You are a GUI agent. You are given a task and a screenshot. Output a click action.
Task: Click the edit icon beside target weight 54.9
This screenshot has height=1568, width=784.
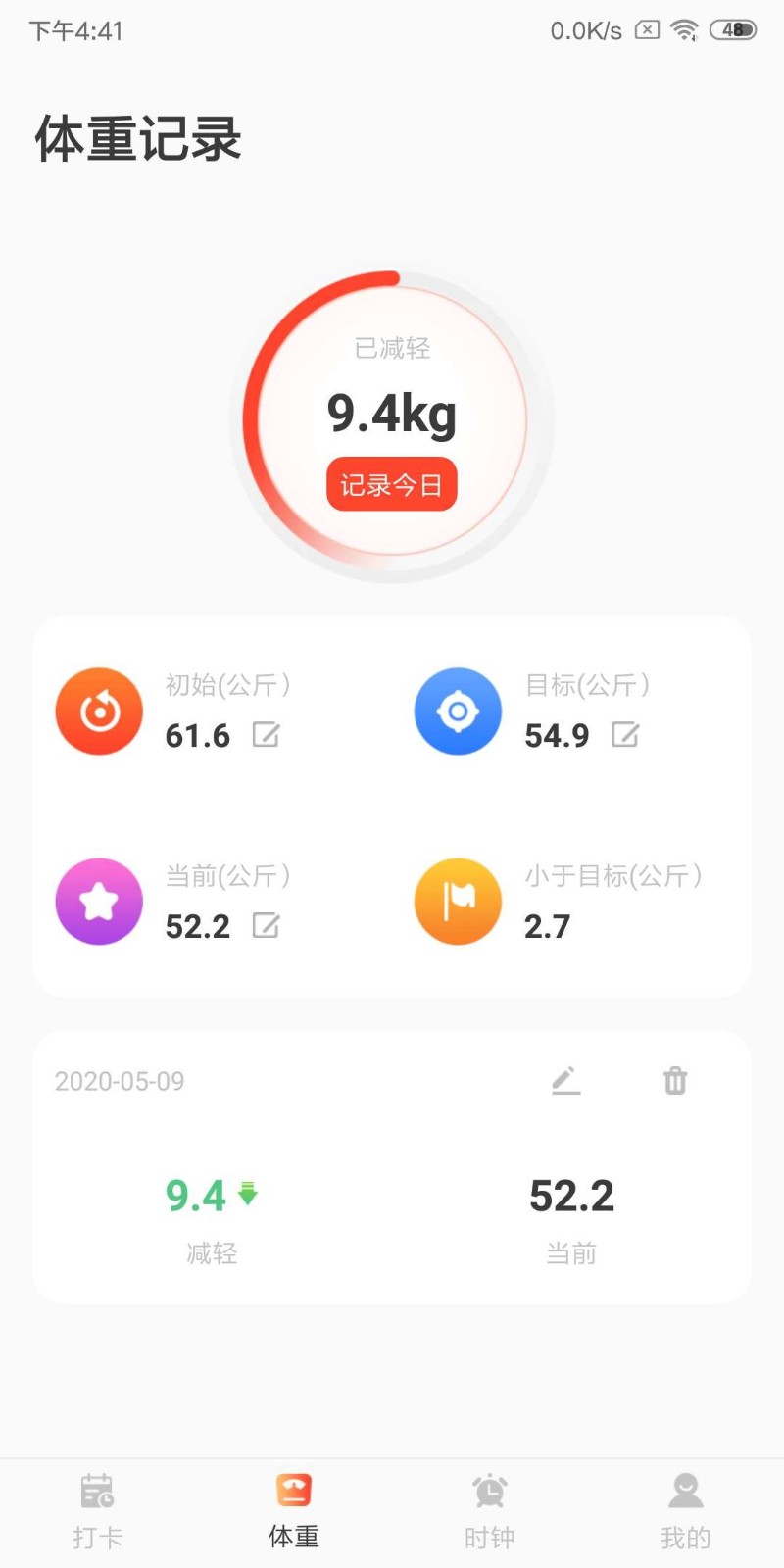click(x=626, y=734)
